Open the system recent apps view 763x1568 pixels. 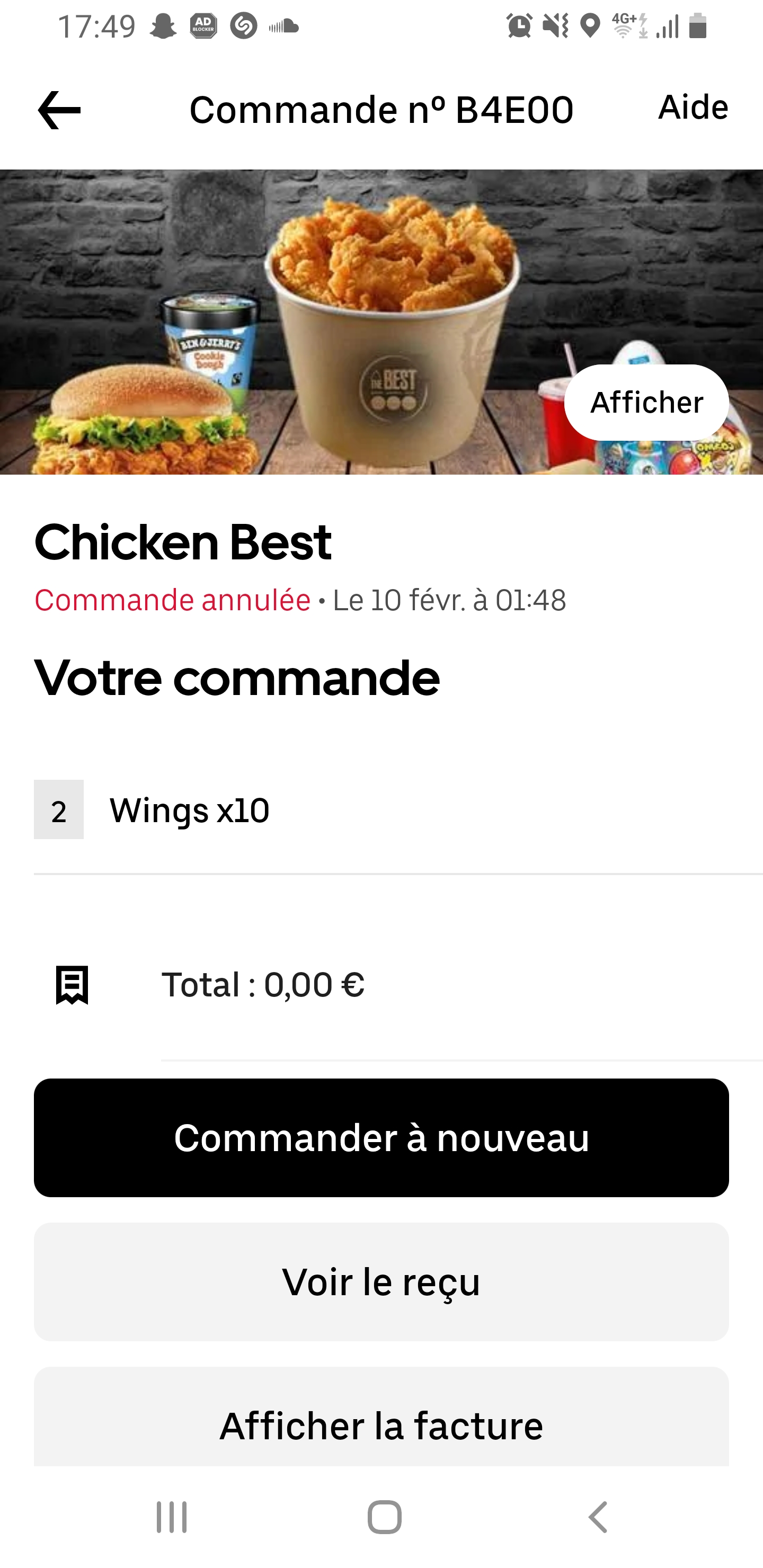[172, 1516]
